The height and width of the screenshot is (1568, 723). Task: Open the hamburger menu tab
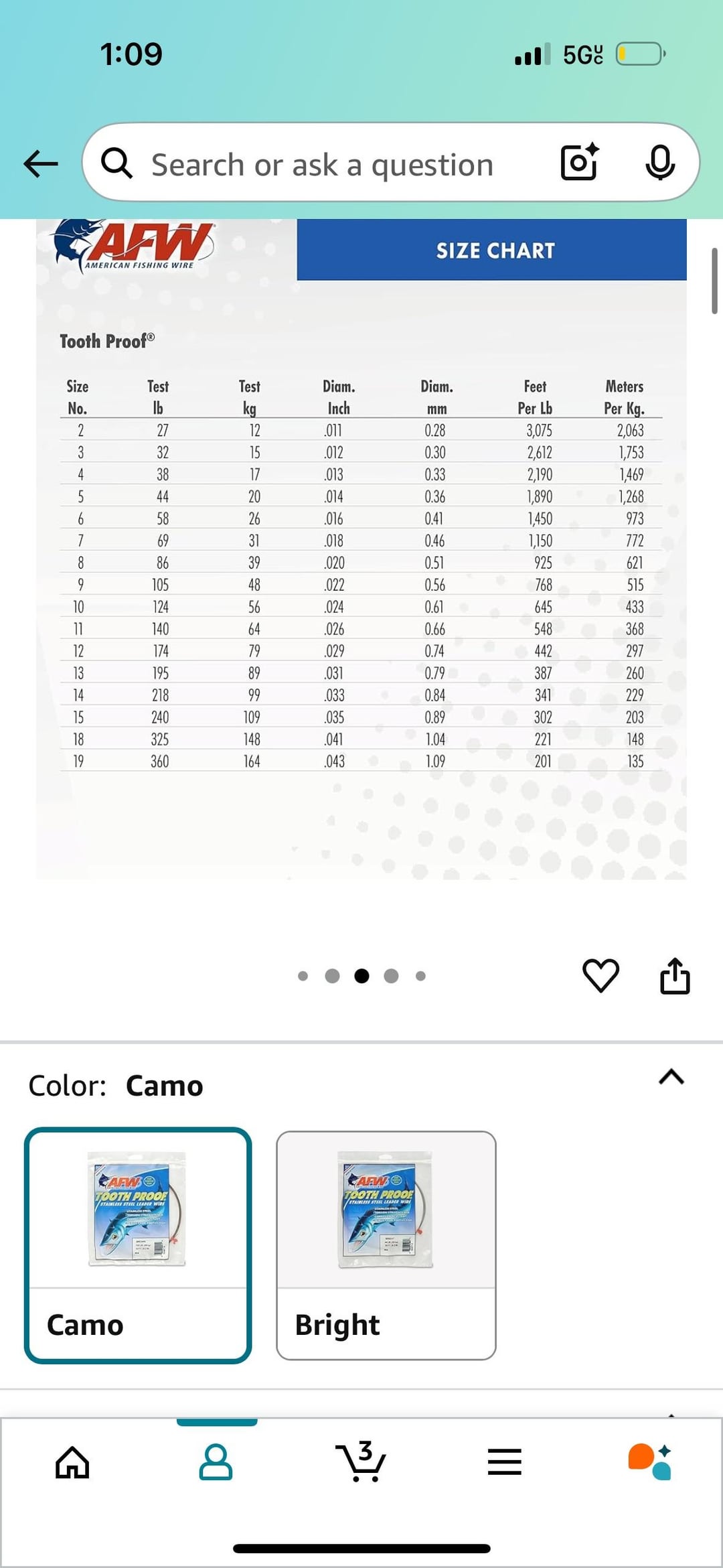[505, 1462]
